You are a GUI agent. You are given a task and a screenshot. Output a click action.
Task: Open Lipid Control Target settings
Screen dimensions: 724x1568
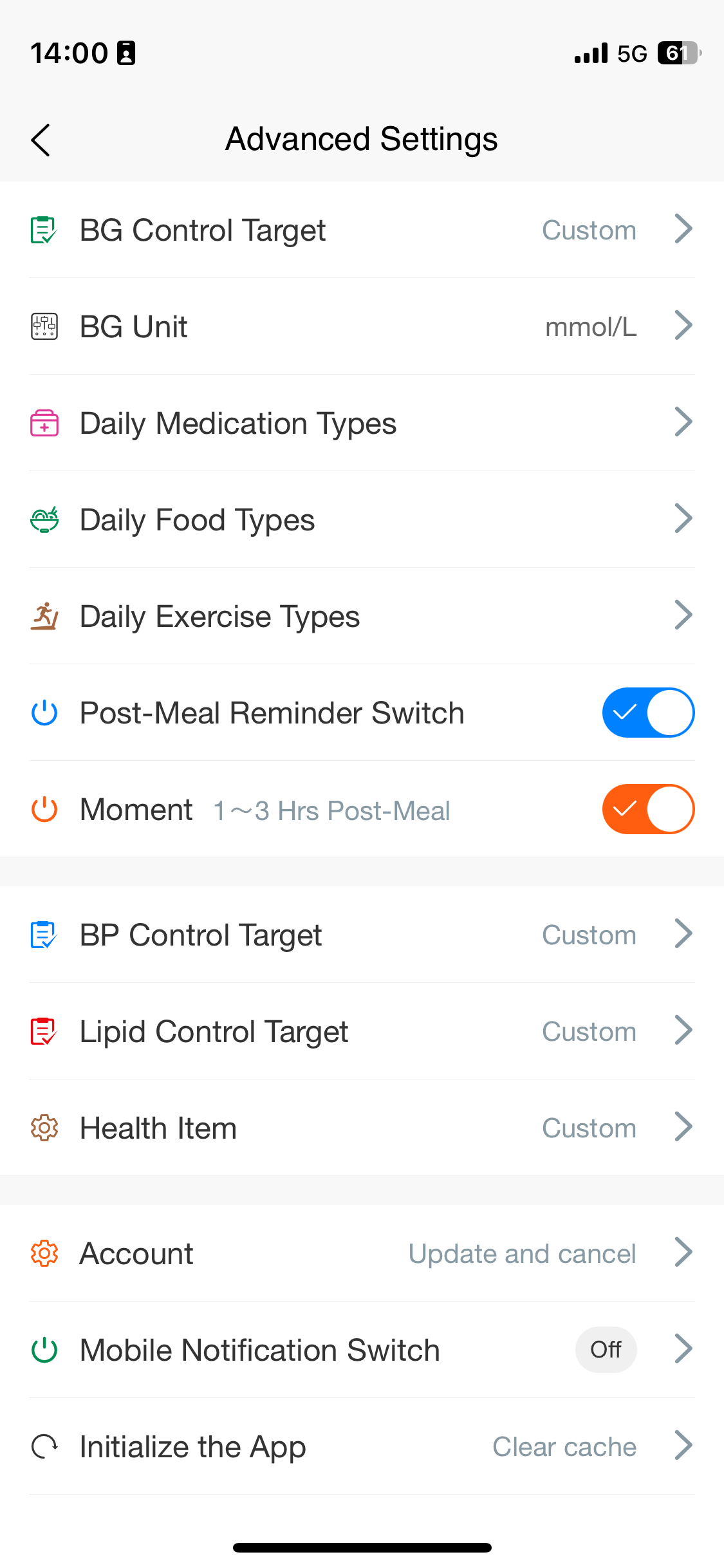pos(362,1031)
